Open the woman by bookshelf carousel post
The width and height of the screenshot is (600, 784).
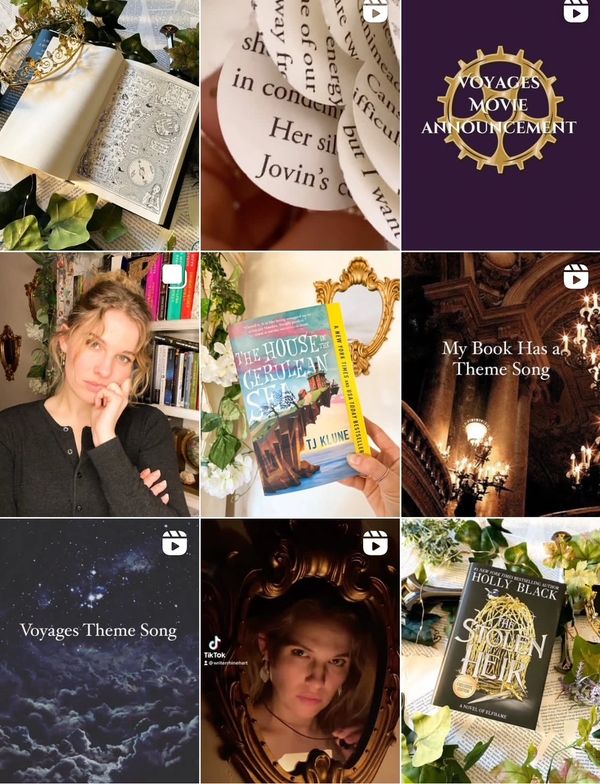pos(99,384)
